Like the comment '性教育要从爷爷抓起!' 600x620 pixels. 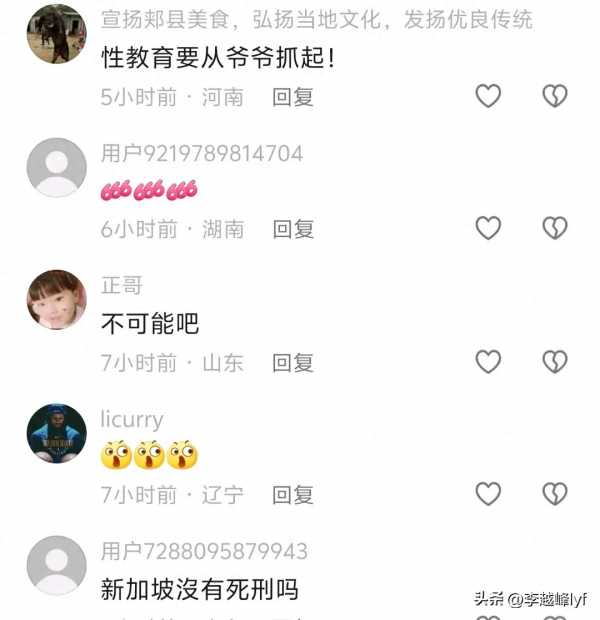[487, 96]
